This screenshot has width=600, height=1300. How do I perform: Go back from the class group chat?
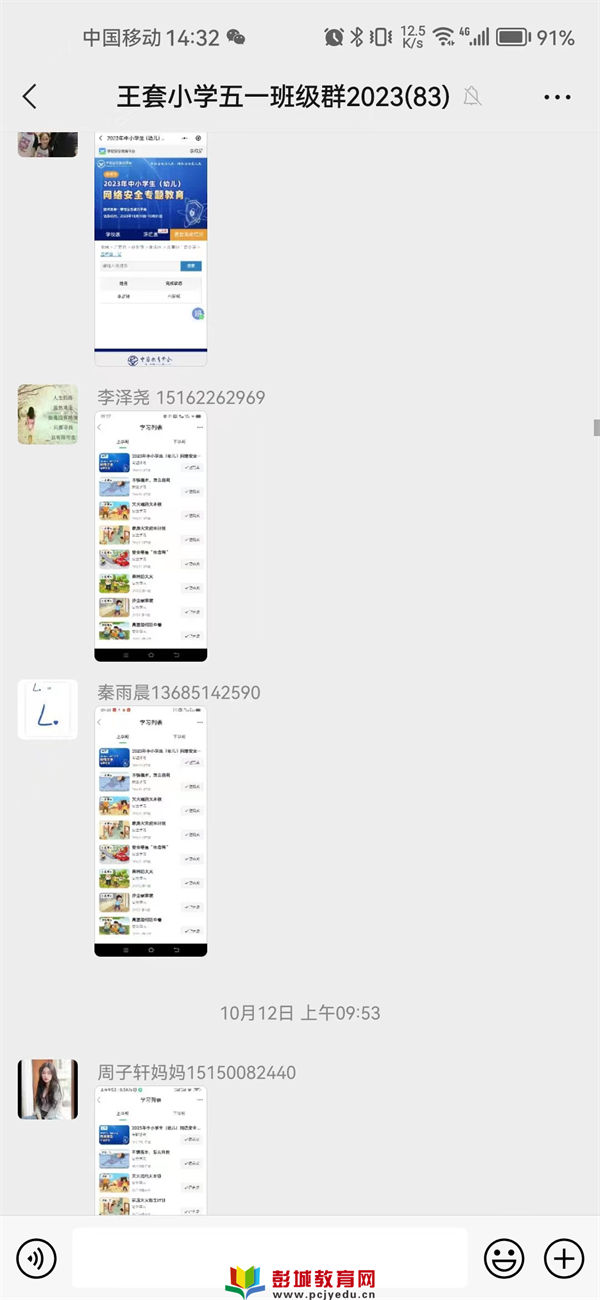[30, 96]
